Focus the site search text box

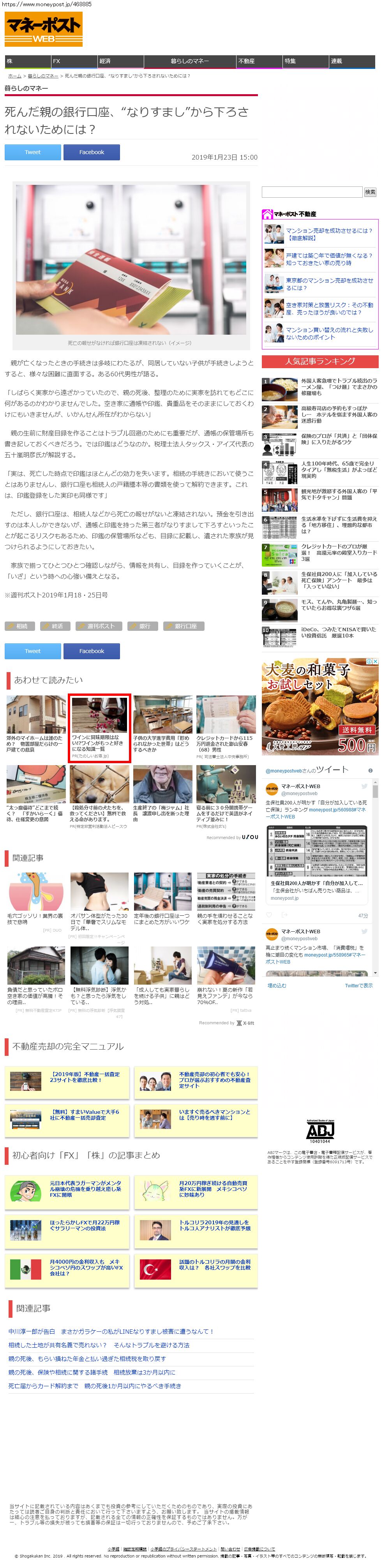[x=312, y=192]
